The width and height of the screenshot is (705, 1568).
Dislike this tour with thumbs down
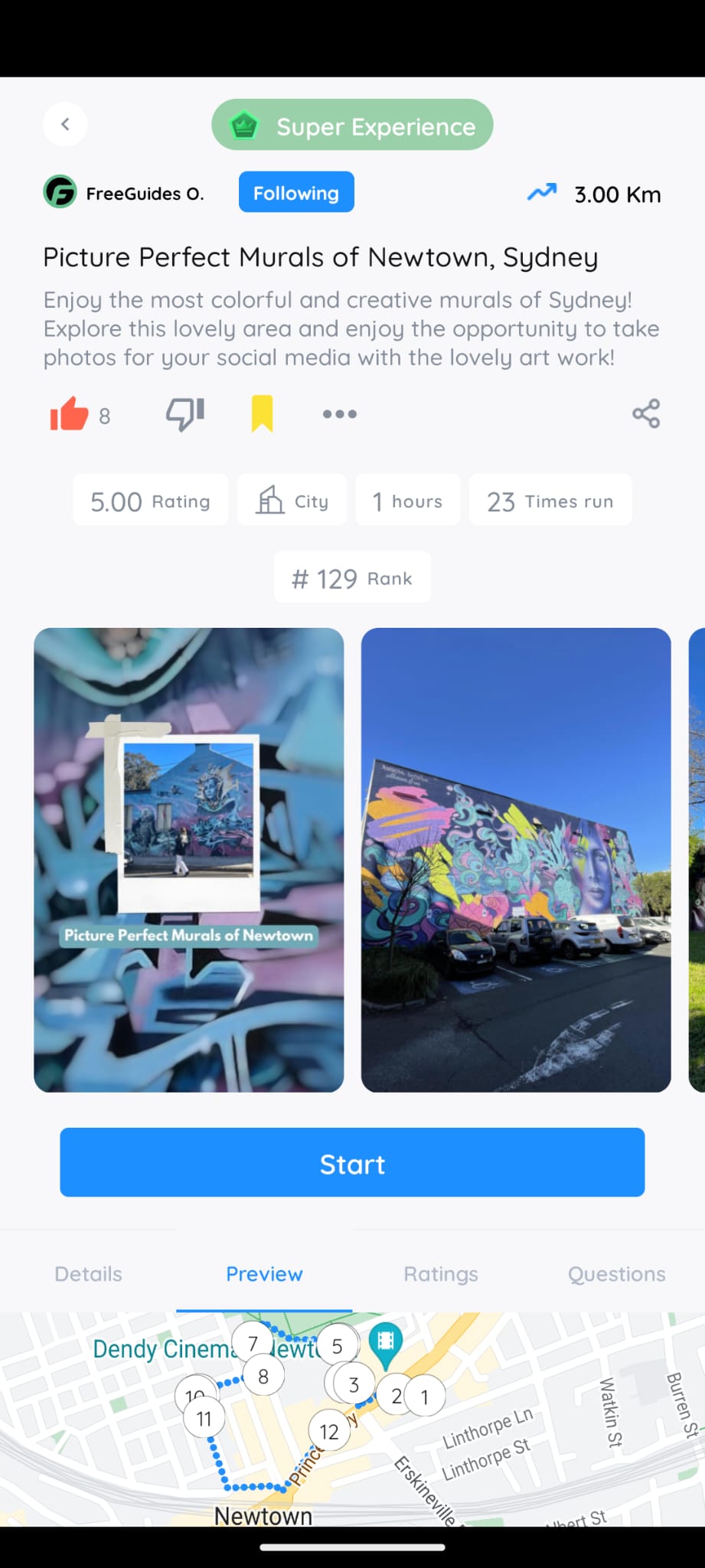coord(185,414)
